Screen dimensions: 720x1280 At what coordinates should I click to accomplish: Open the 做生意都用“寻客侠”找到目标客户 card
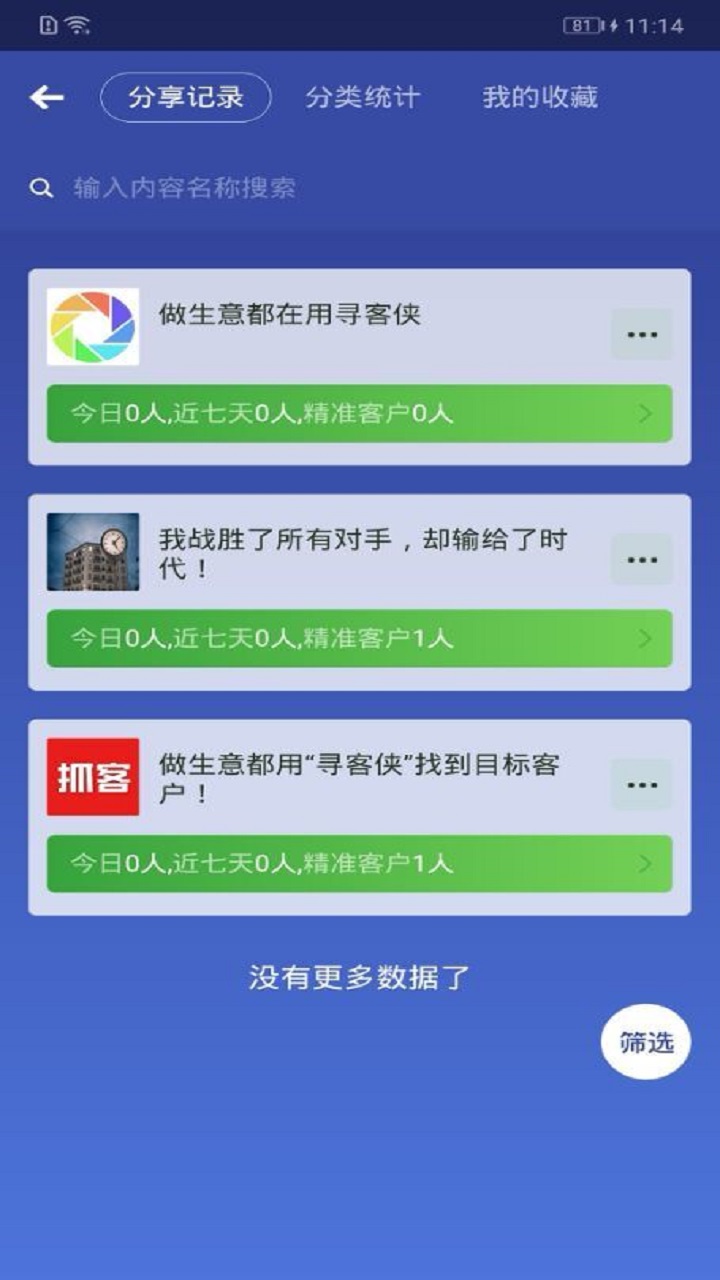[x=358, y=779]
